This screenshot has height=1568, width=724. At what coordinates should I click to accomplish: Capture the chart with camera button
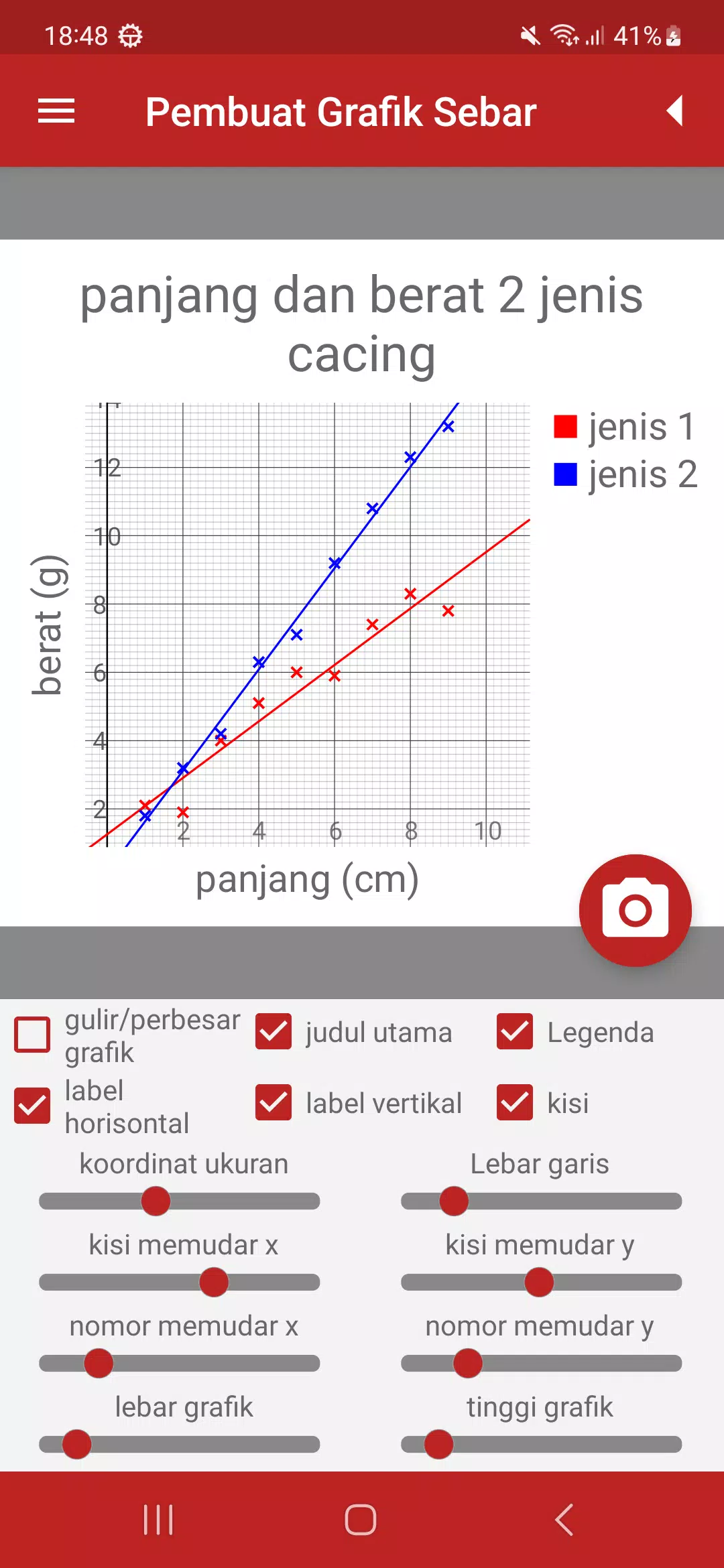pyautogui.click(x=635, y=910)
